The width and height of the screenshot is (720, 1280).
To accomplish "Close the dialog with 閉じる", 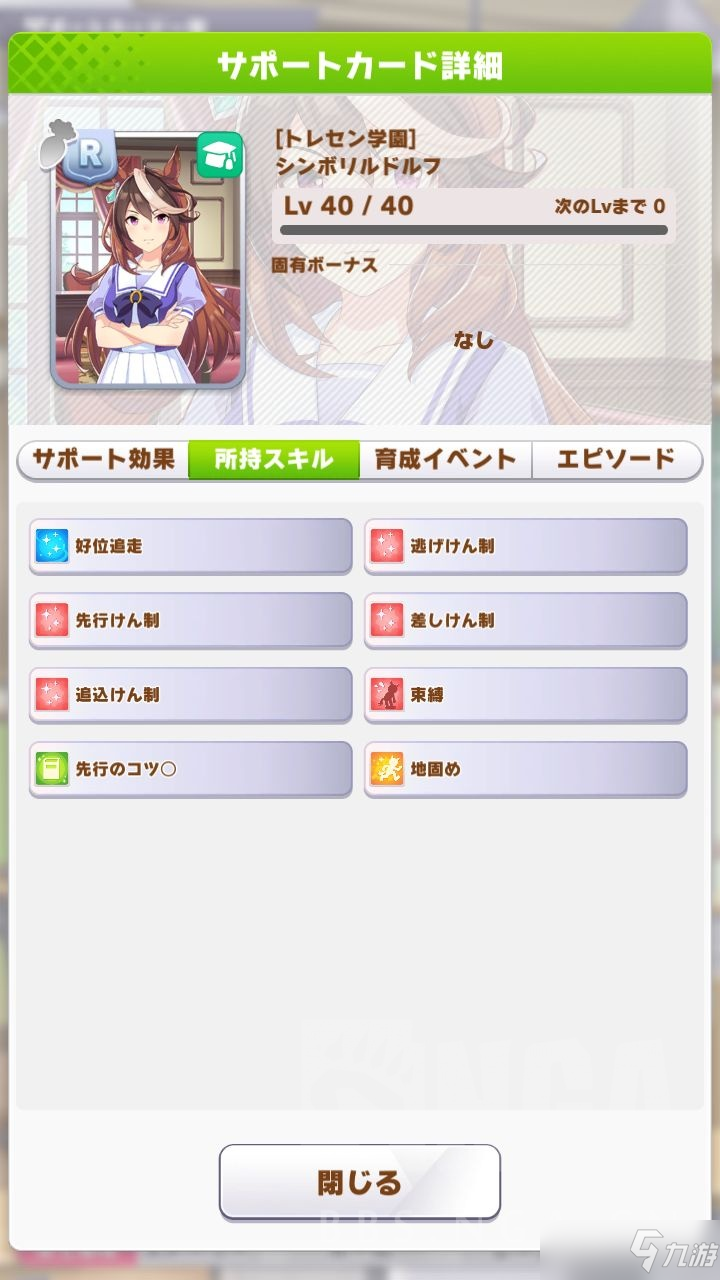I will click(x=360, y=1182).
